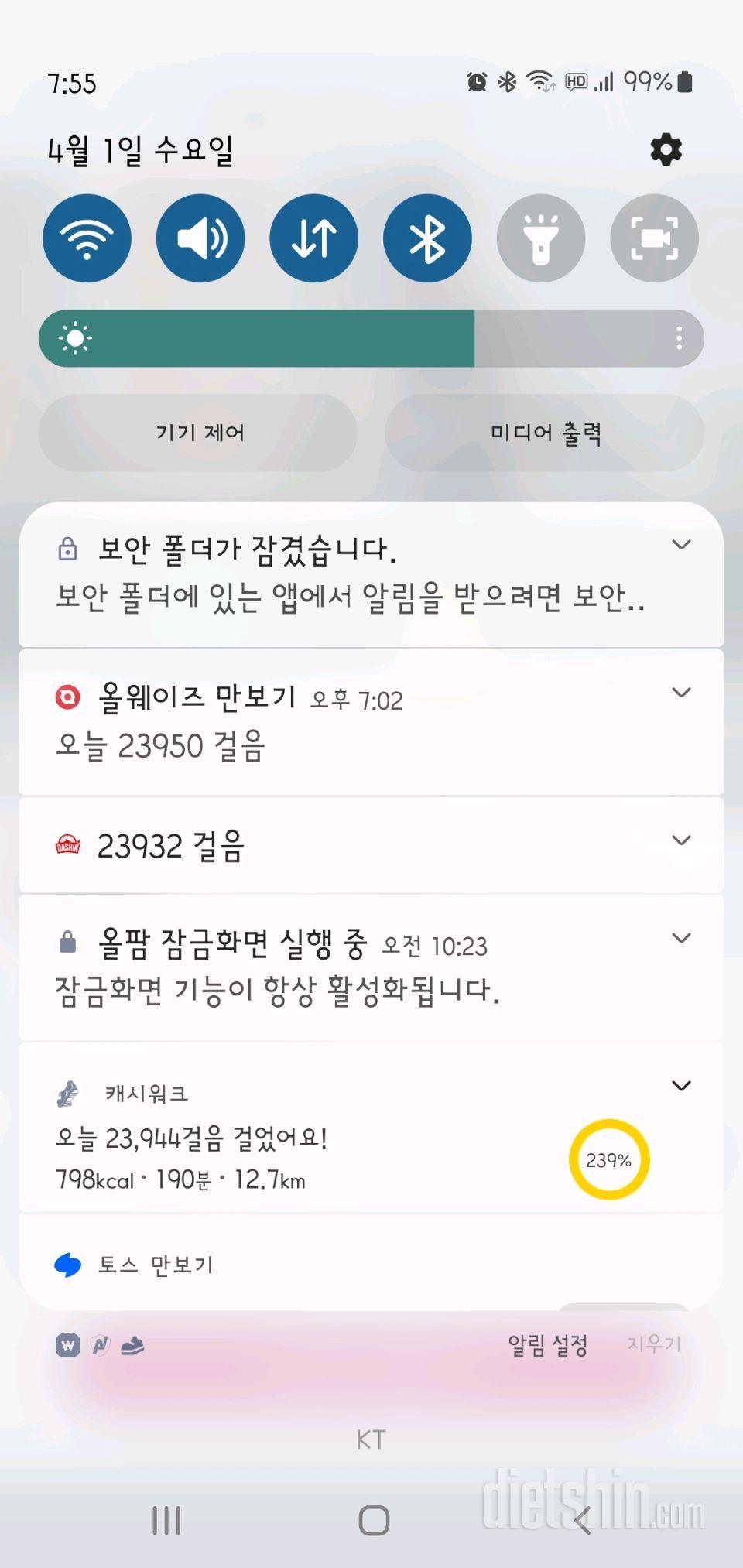
Task: Expand 올웨이즈 만보기 notification chevron
Action: coord(681,693)
